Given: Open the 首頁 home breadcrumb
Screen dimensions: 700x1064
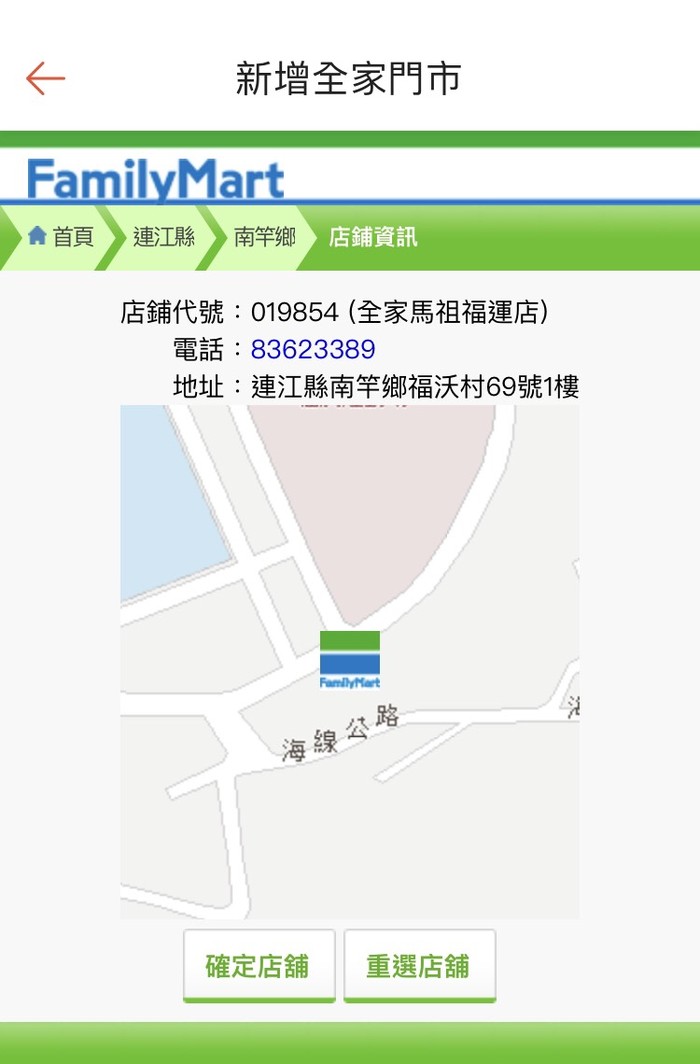Looking at the screenshot, I should 61,237.
